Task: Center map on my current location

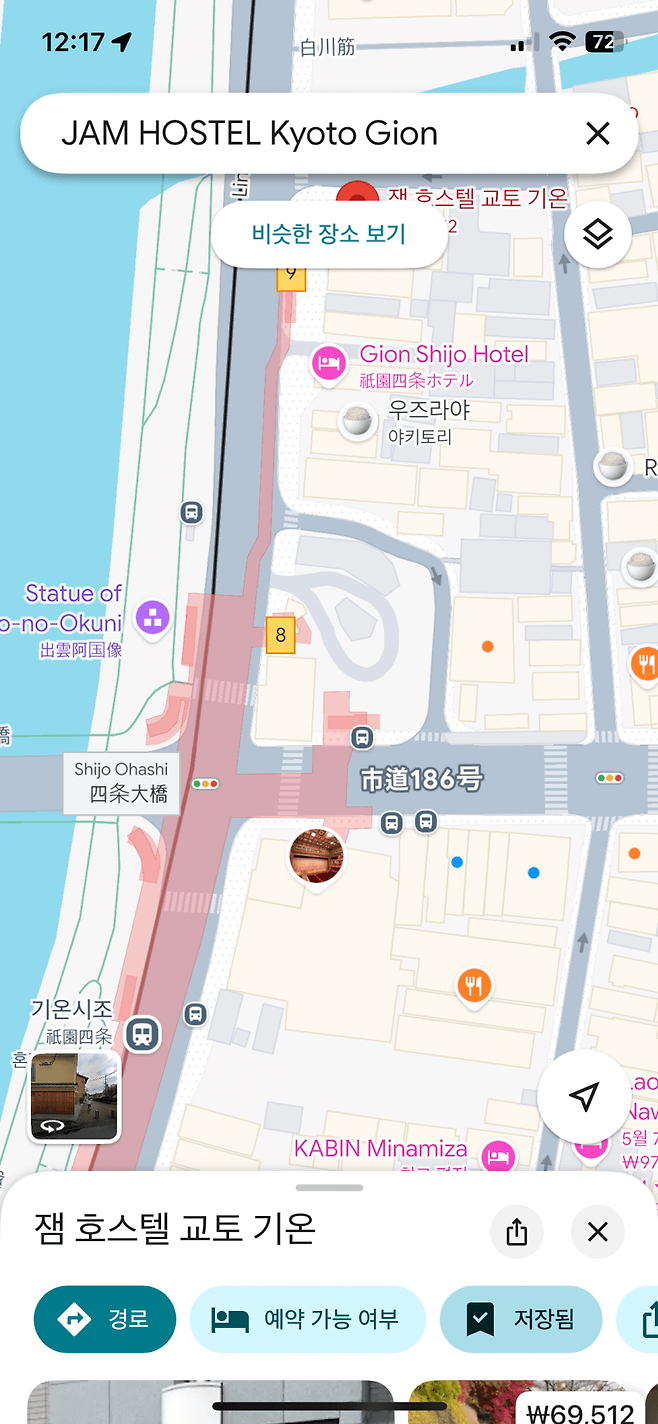Action: 584,1097
